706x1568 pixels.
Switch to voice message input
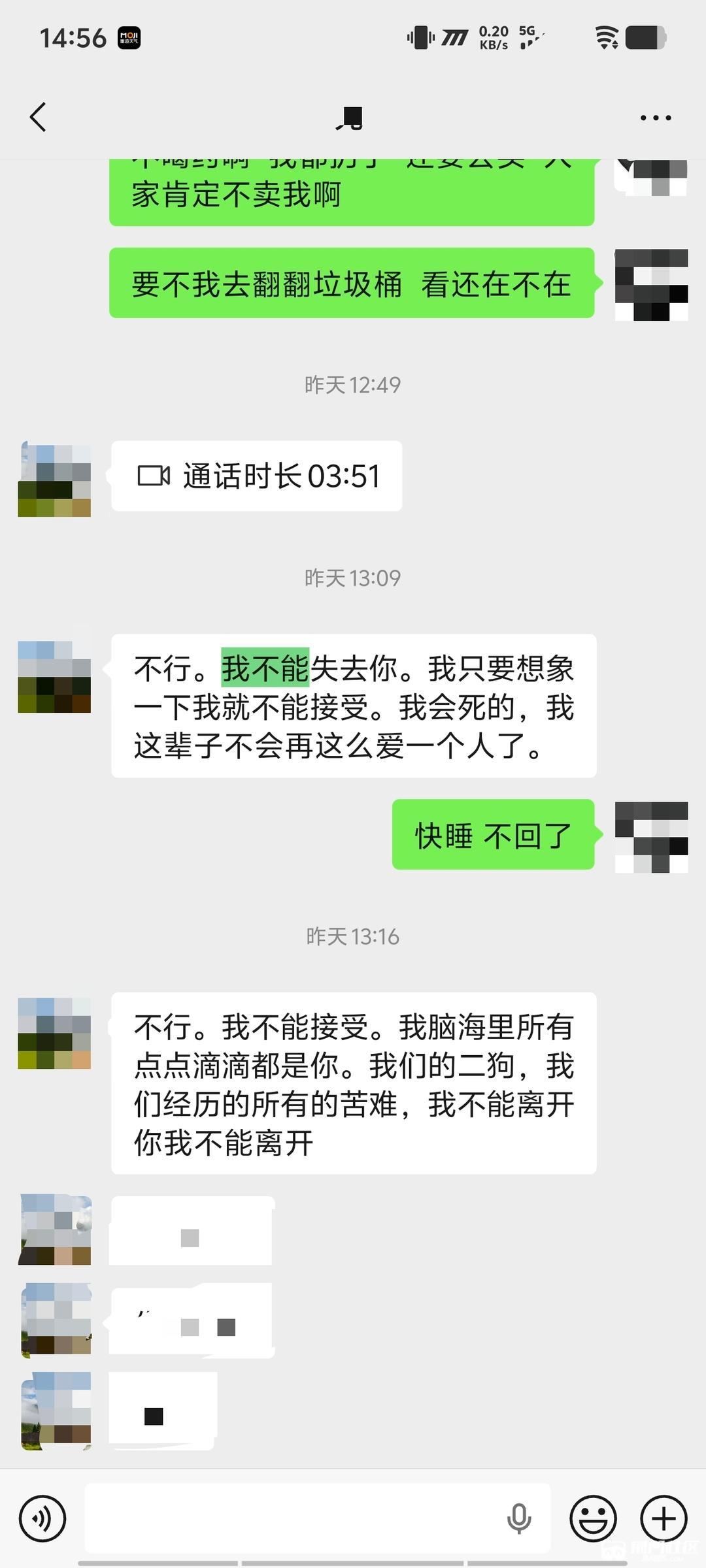(x=42, y=1518)
